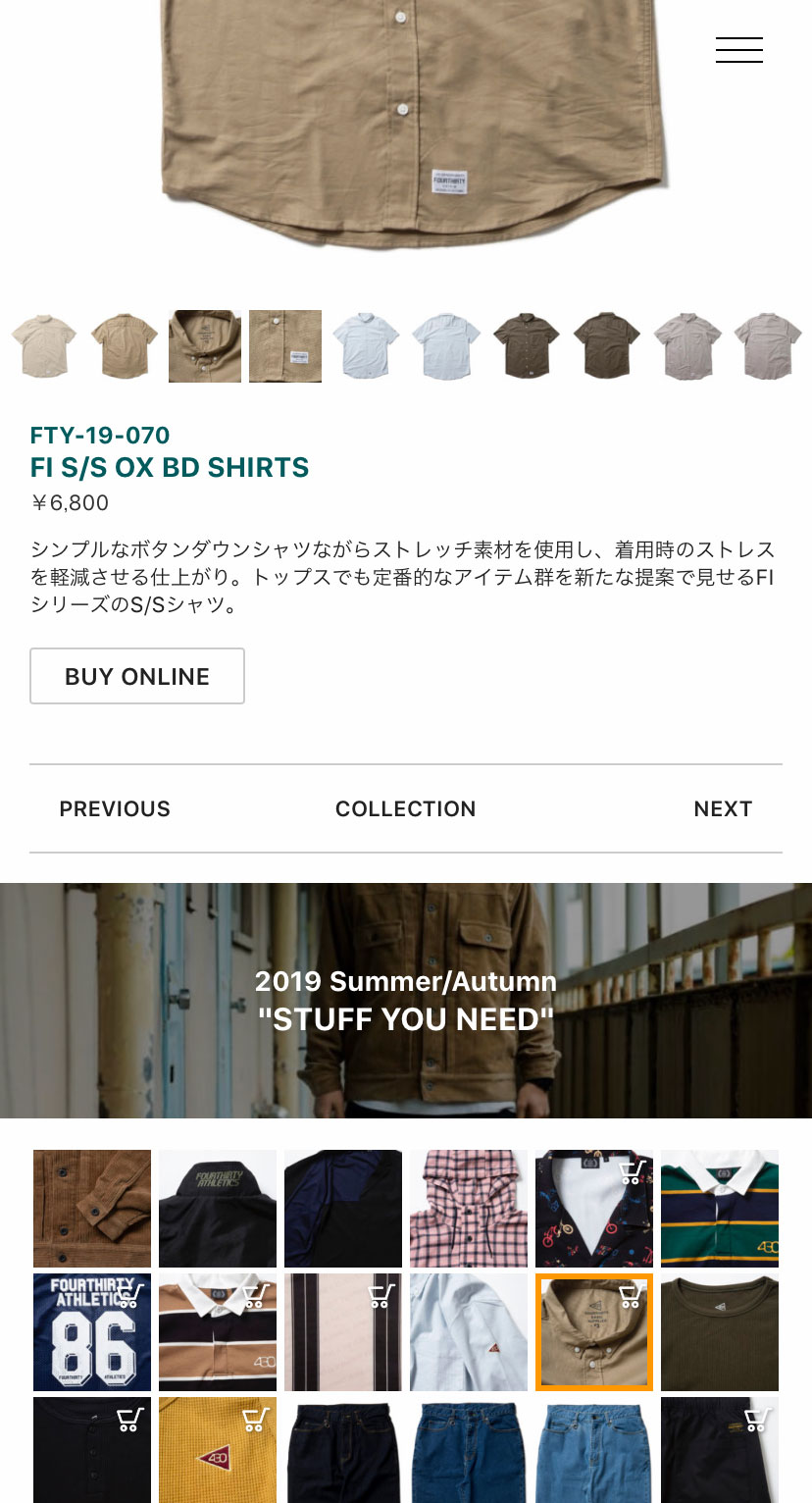The image size is (812, 1503).
Task: View the shirt label close-up thumbnail
Action: (285, 346)
